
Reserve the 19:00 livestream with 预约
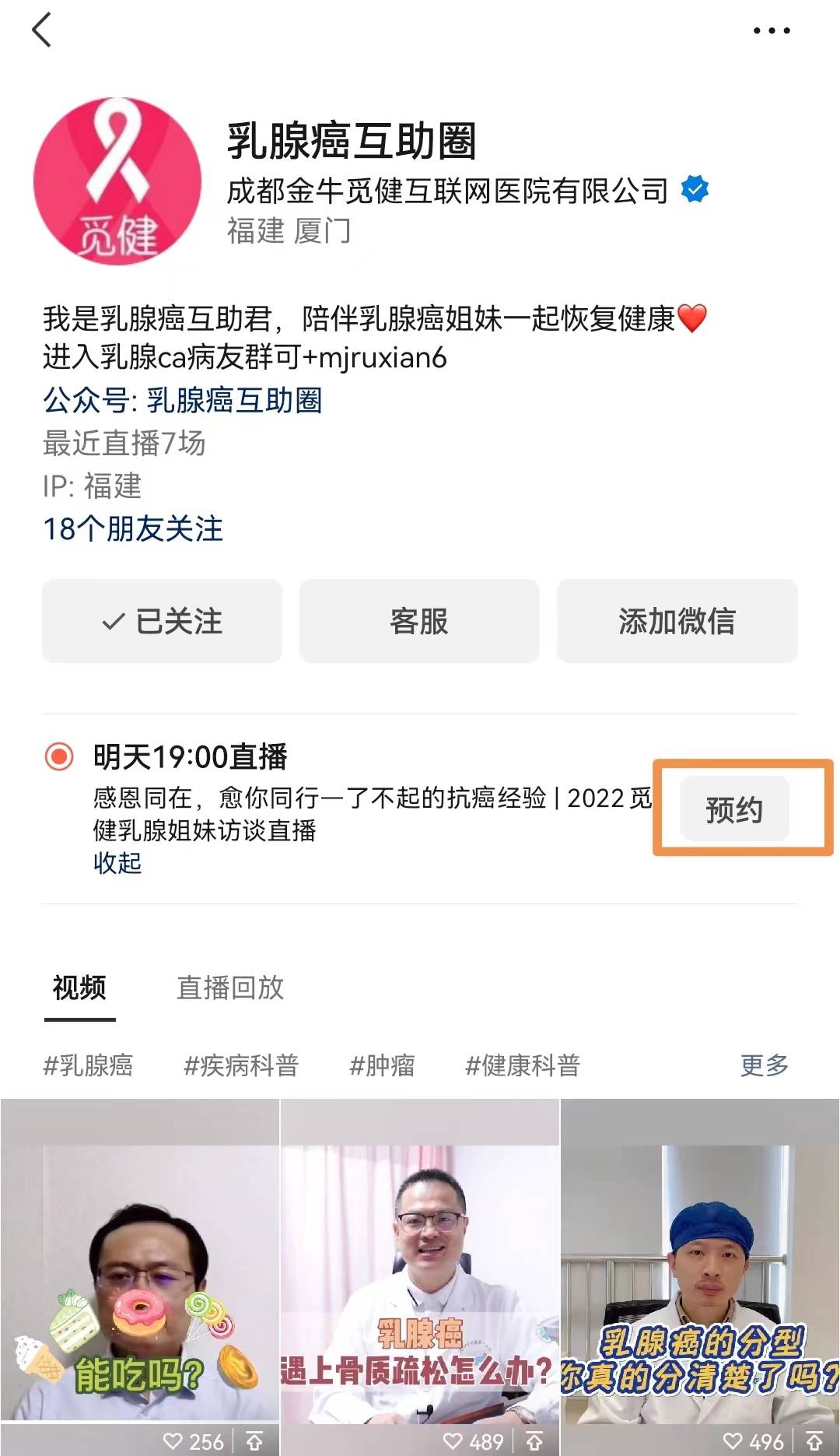click(734, 809)
